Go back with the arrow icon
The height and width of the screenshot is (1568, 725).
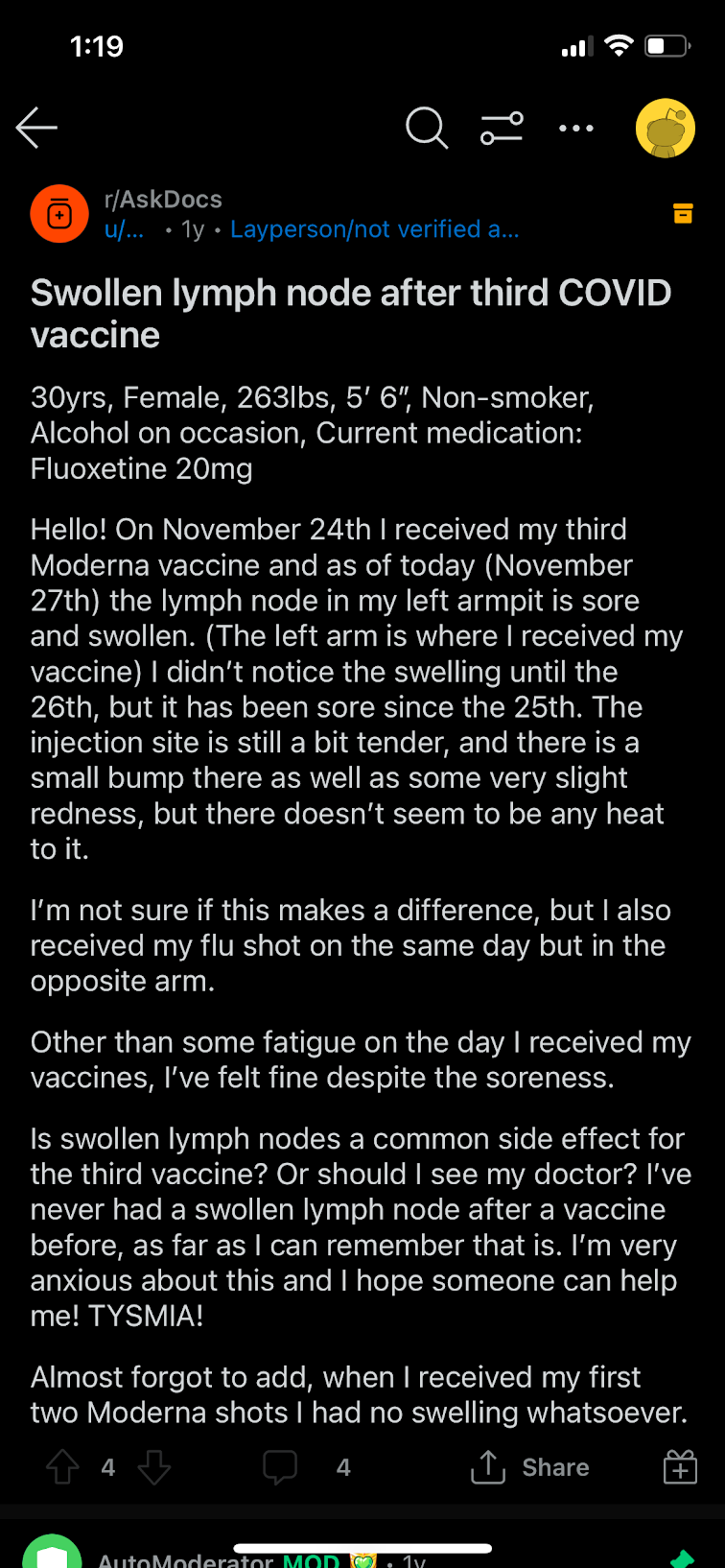tap(36, 128)
